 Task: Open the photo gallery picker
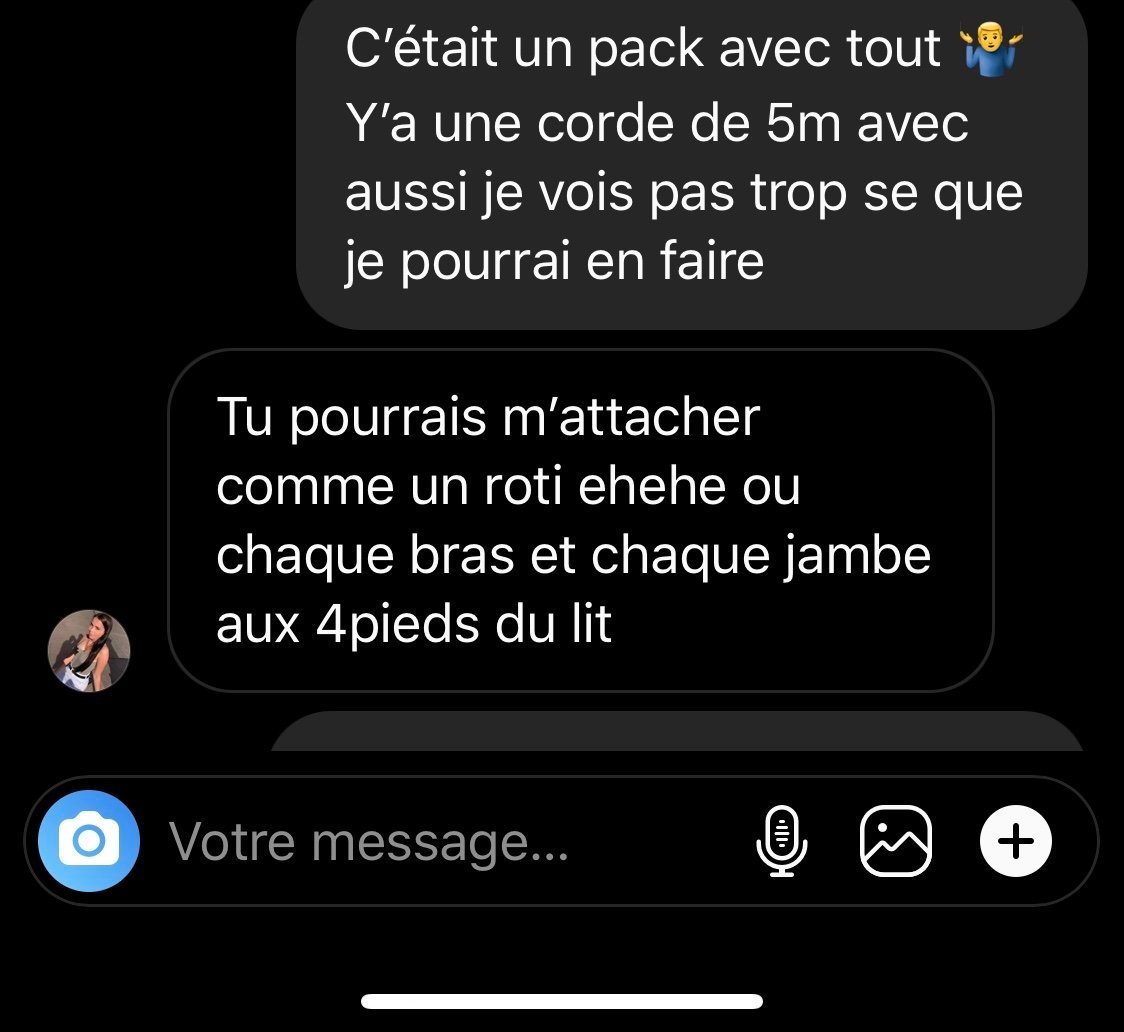tap(895, 841)
